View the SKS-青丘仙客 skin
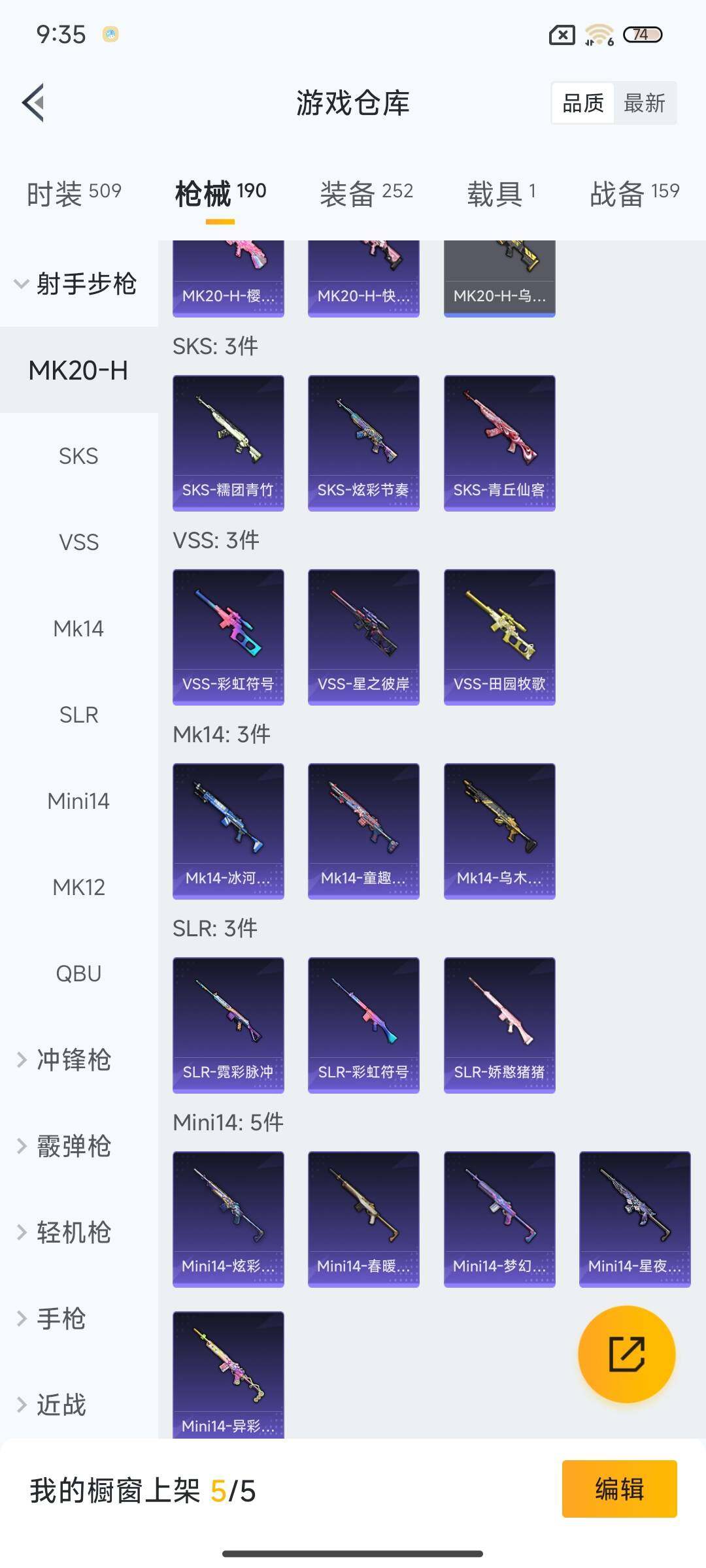Viewport: 706px width, 1568px height. (x=499, y=442)
